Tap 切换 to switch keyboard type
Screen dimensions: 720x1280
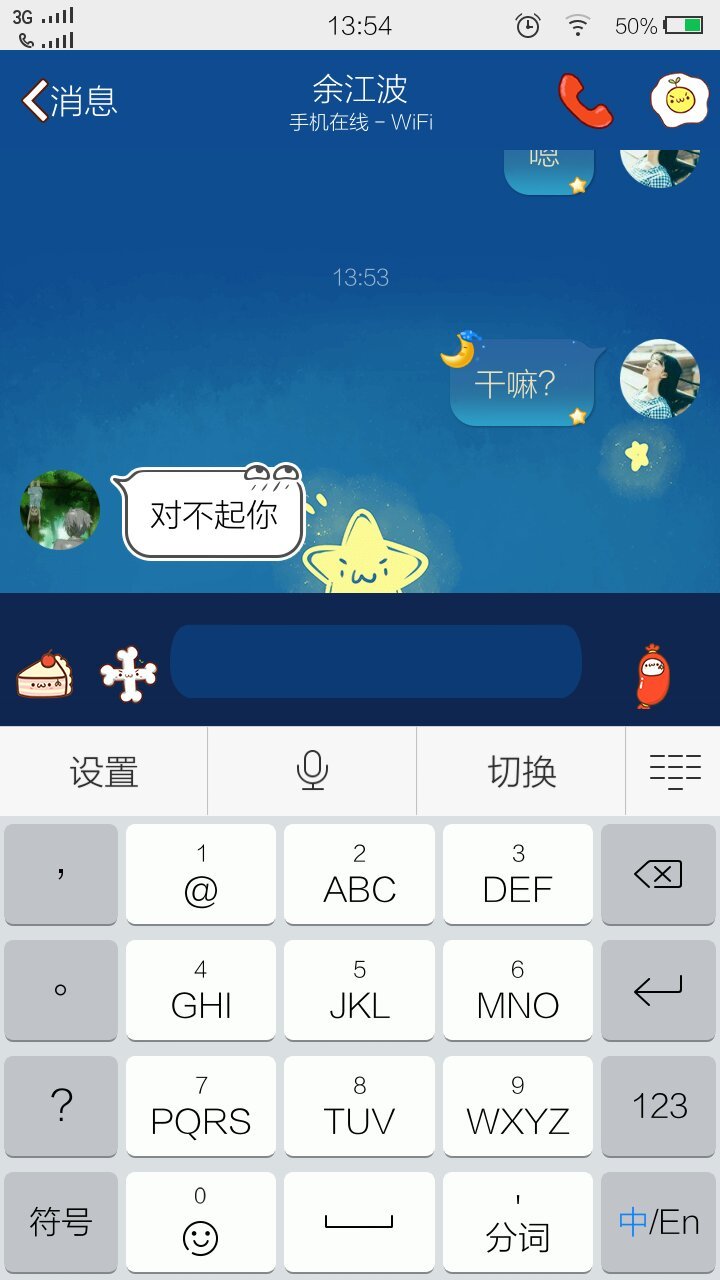tap(521, 771)
